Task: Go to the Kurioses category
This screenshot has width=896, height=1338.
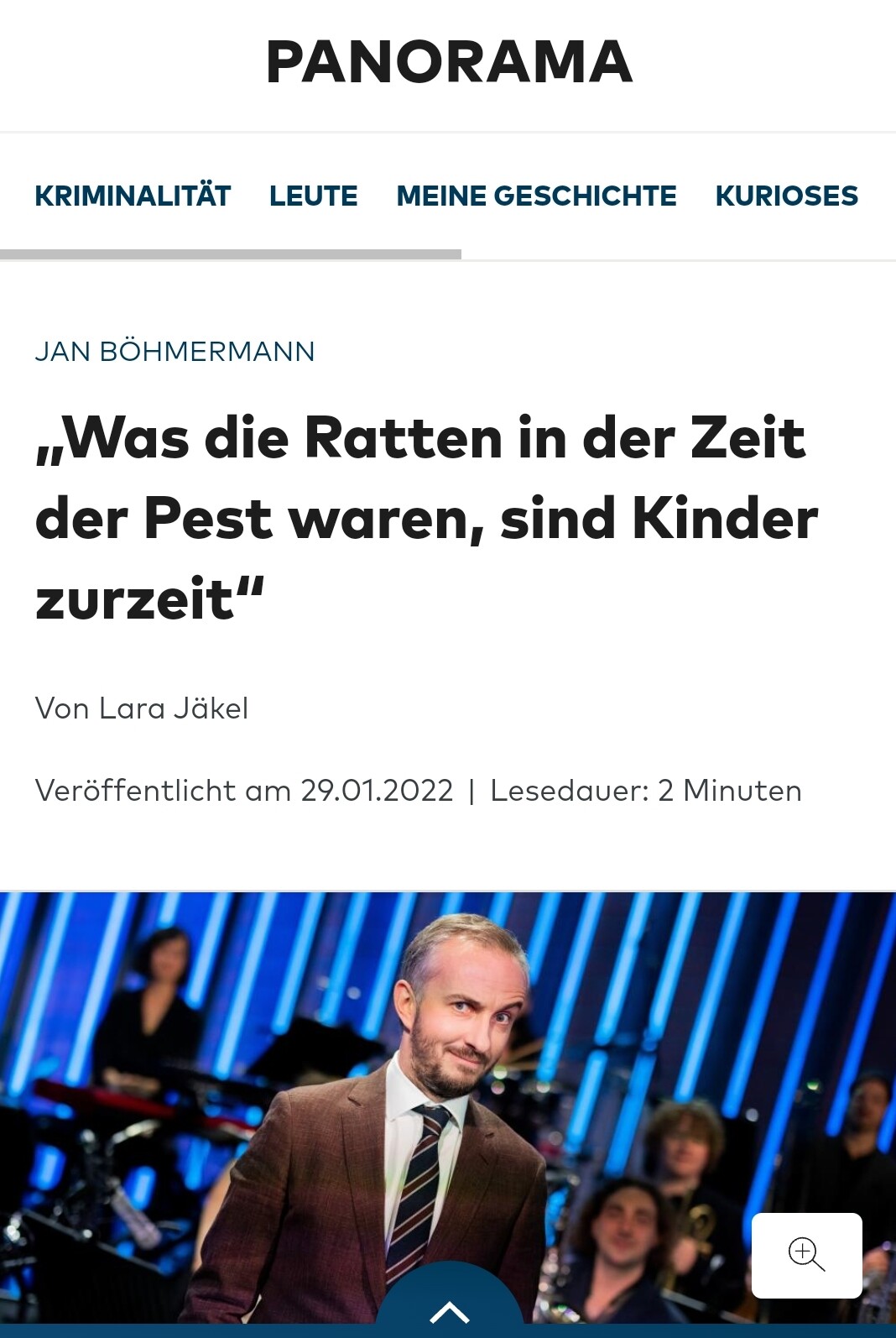Action: pos(786,196)
